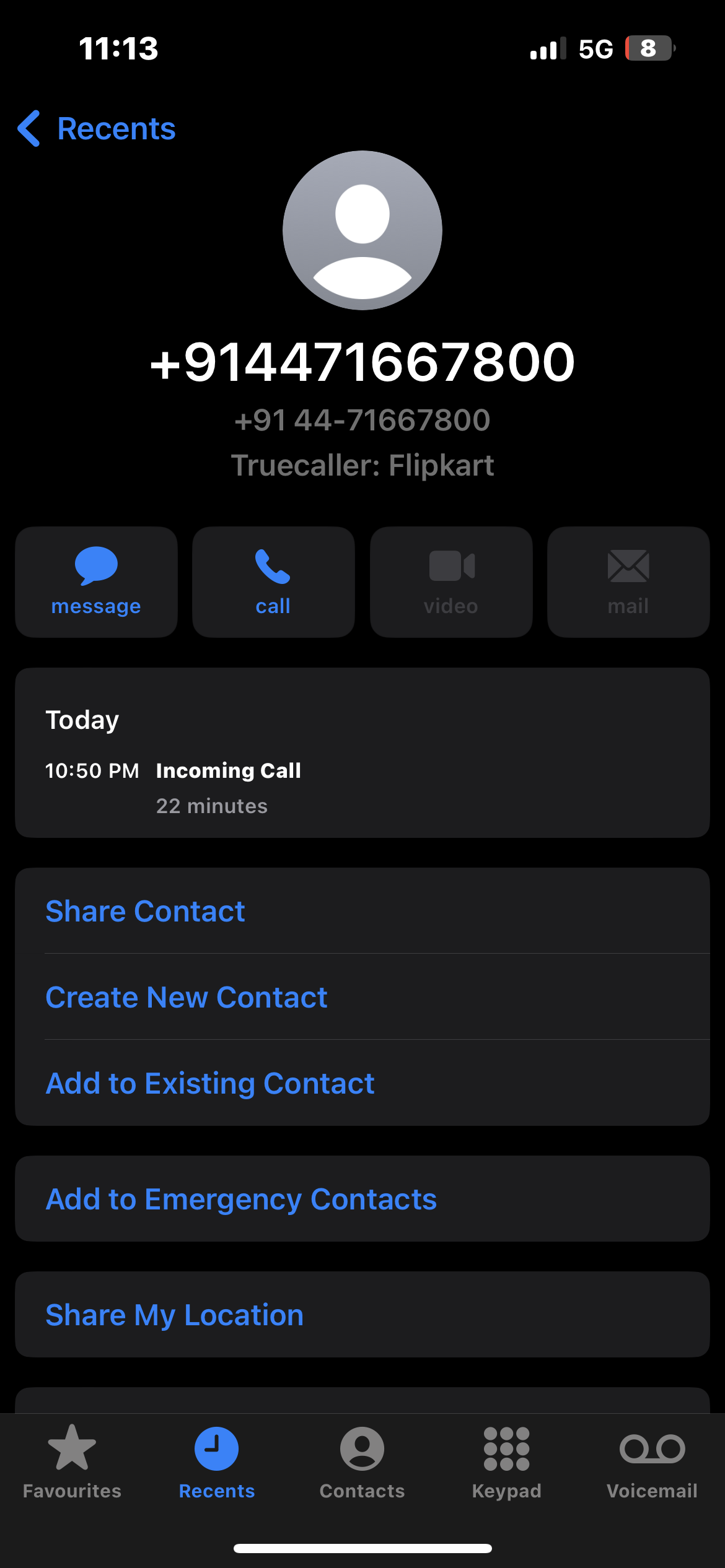The image size is (725, 1568).
Task: Go to the Voicemail tab
Action: (x=652, y=1462)
